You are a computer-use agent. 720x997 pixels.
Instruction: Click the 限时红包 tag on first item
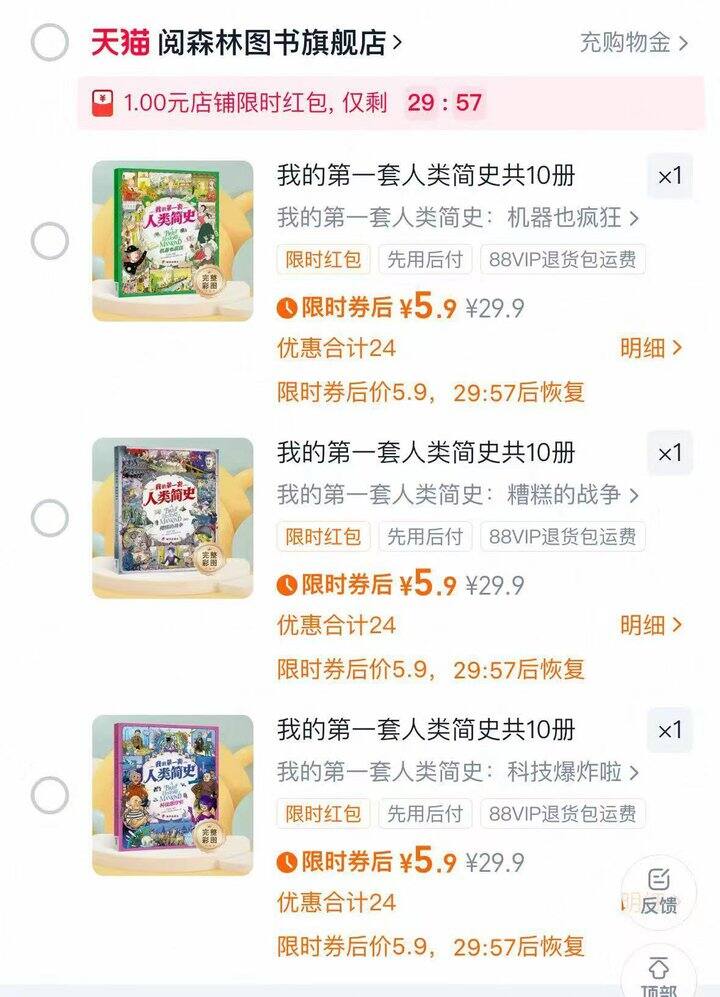coord(321,260)
